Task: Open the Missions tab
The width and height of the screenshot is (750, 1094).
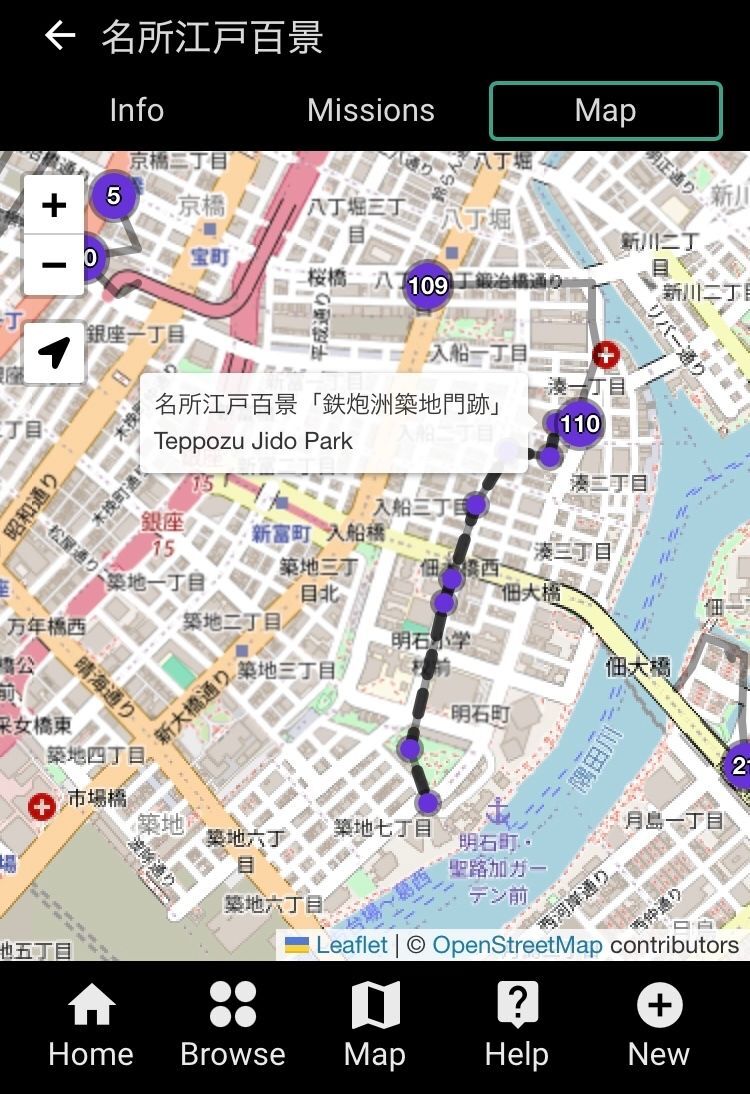Action: [x=371, y=110]
